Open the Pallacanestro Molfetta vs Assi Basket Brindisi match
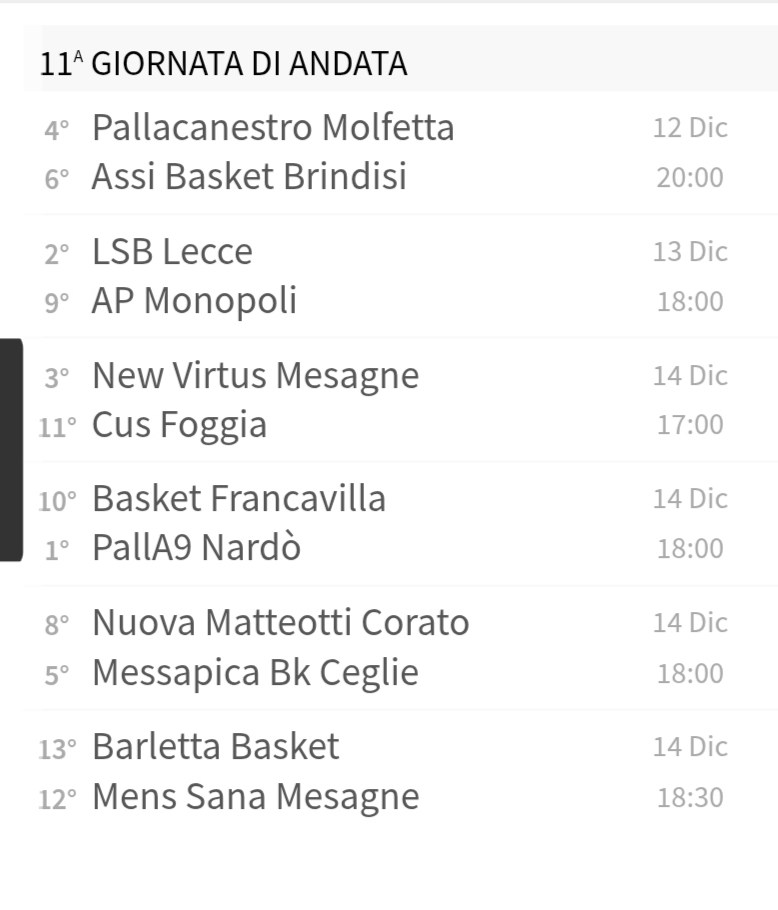This screenshot has width=778, height=910. 400,152
